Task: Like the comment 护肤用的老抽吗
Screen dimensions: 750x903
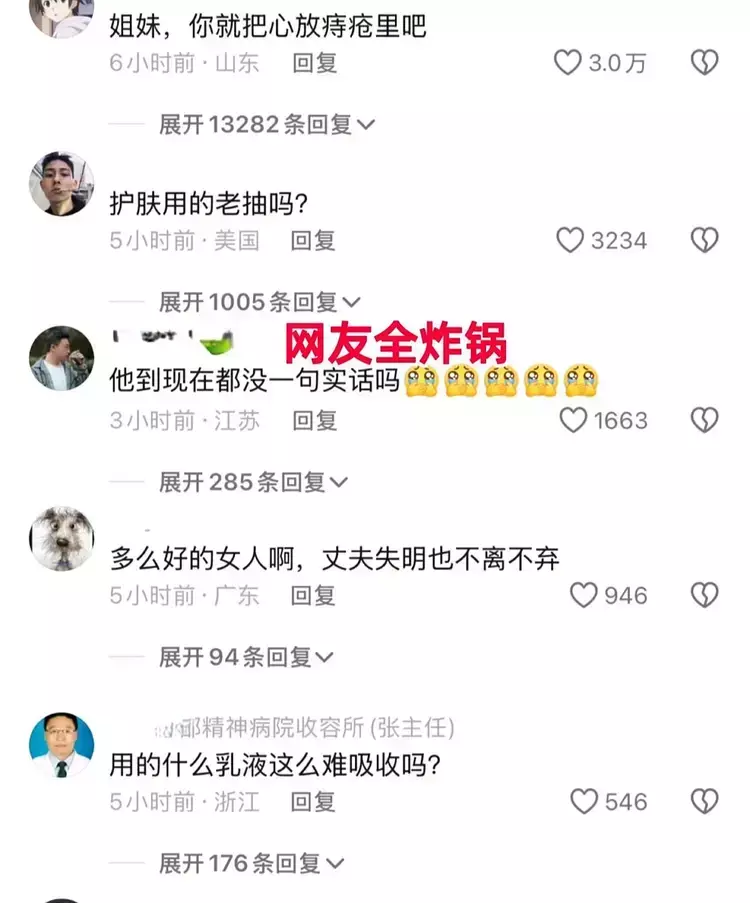Action: (570, 241)
